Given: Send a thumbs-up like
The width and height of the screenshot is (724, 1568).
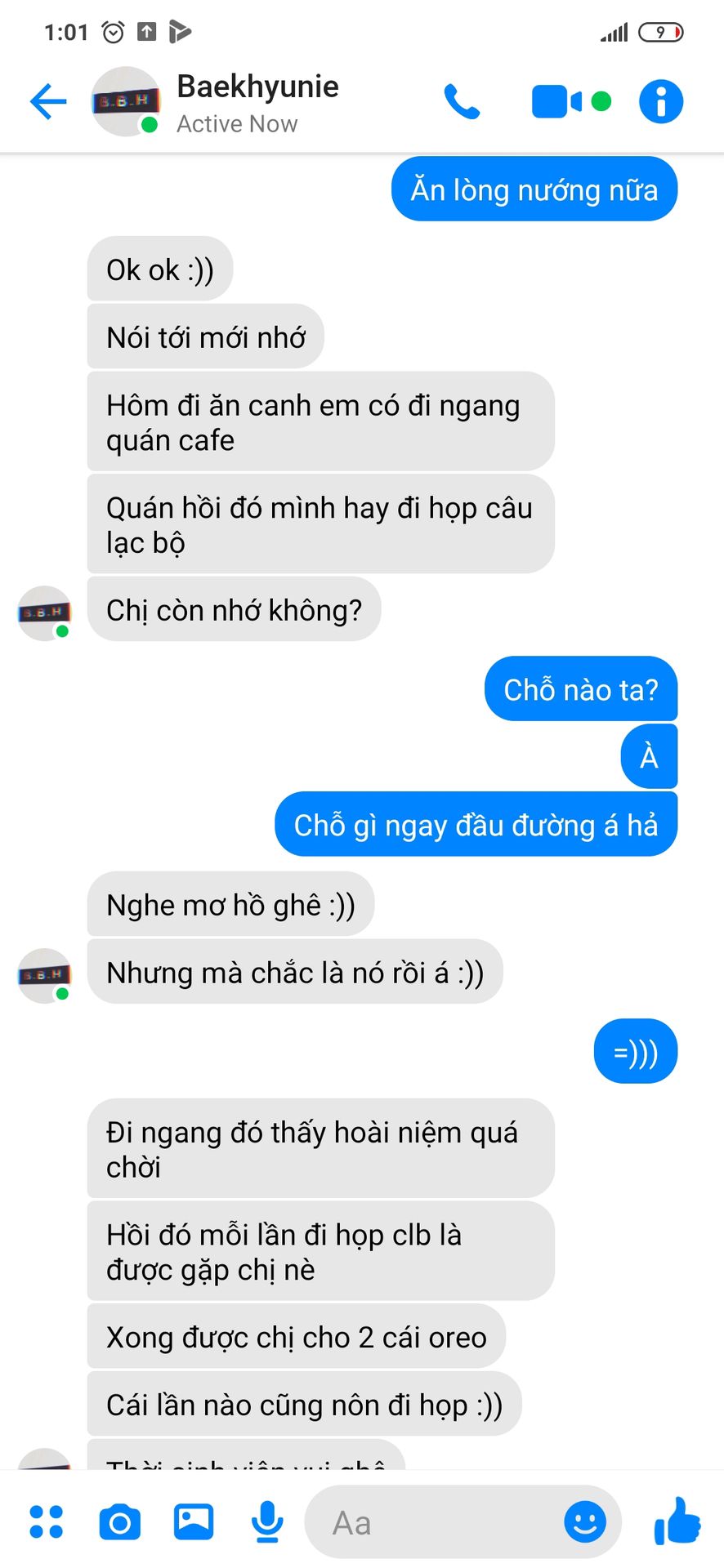Looking at the screenshot, I should point(677,1521).
